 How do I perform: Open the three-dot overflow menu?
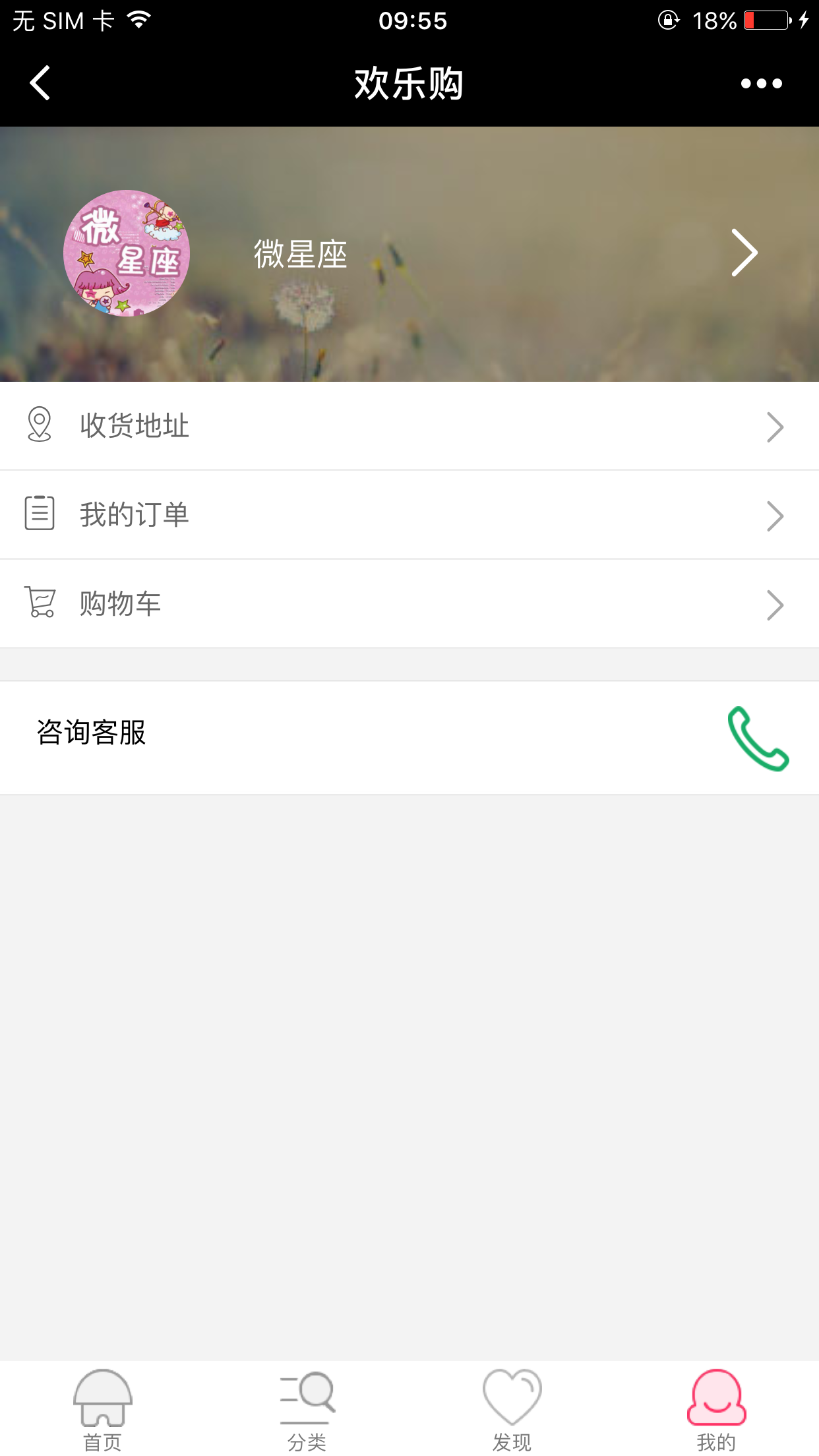point(761,84)
